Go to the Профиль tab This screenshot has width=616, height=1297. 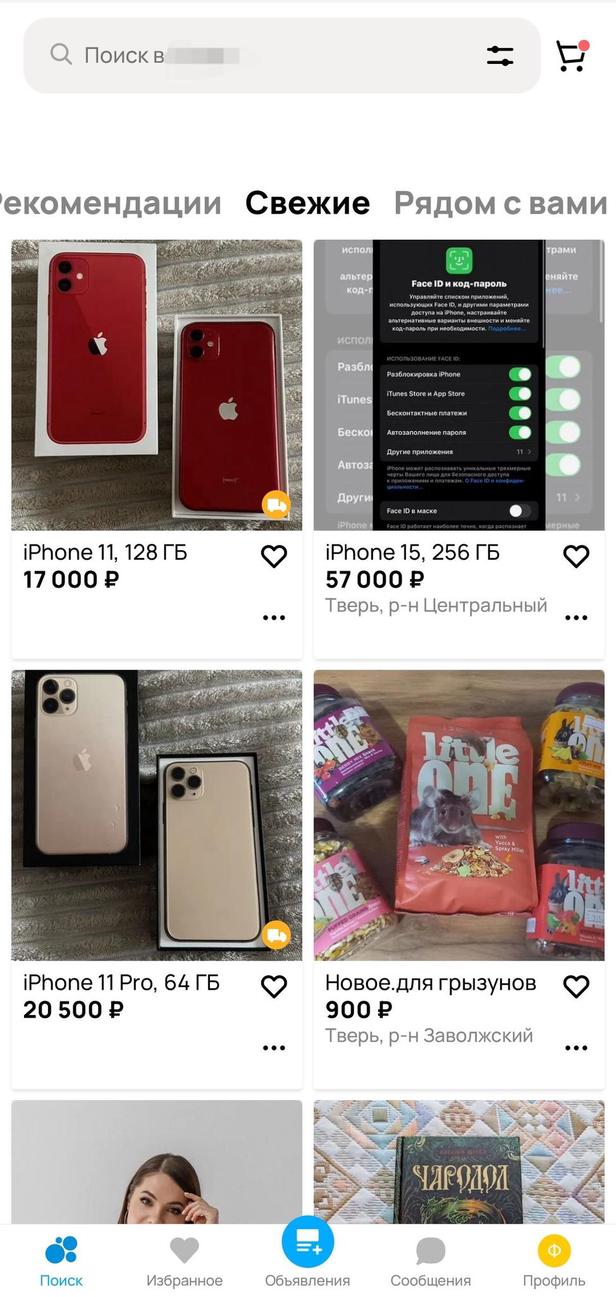tap(554, 1261)
